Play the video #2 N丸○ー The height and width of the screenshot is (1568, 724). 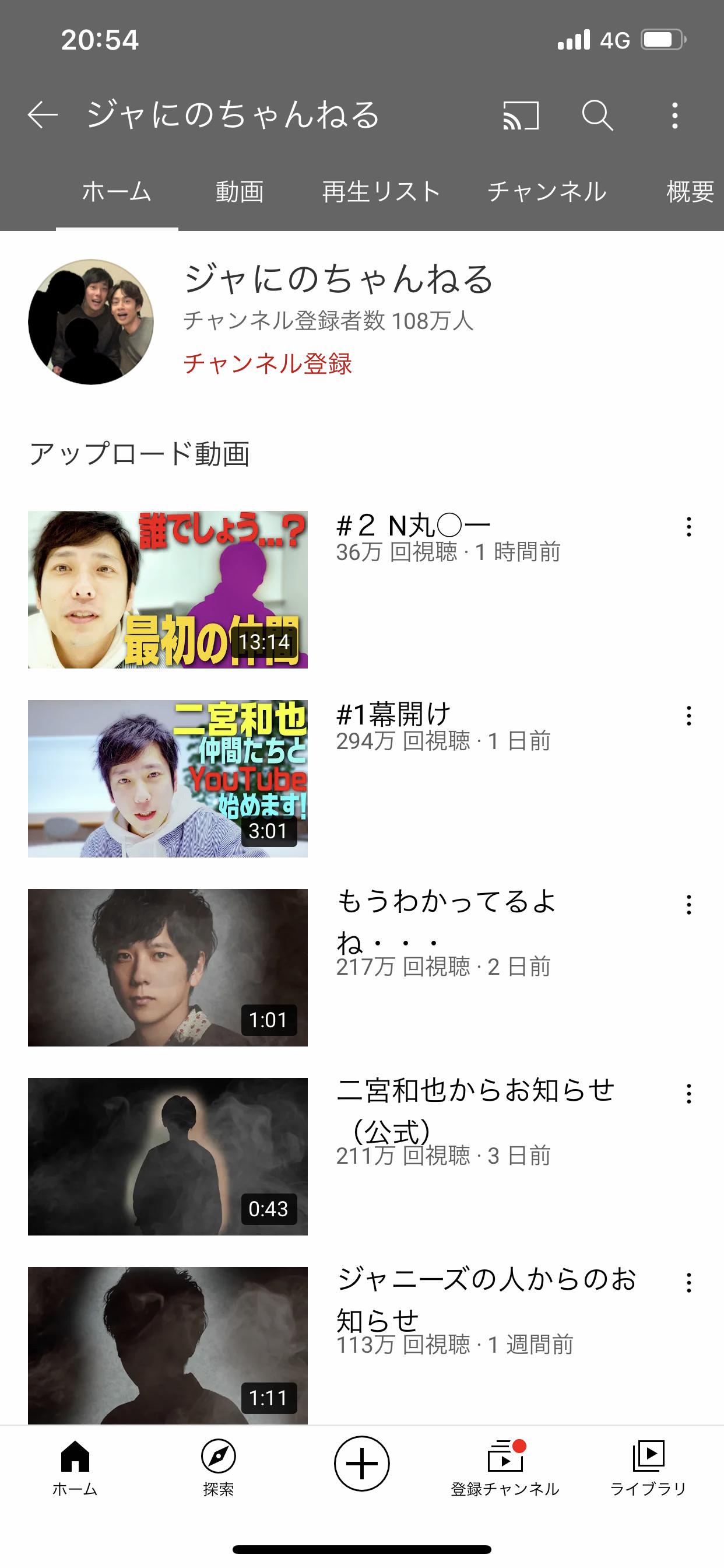point(168,589)
